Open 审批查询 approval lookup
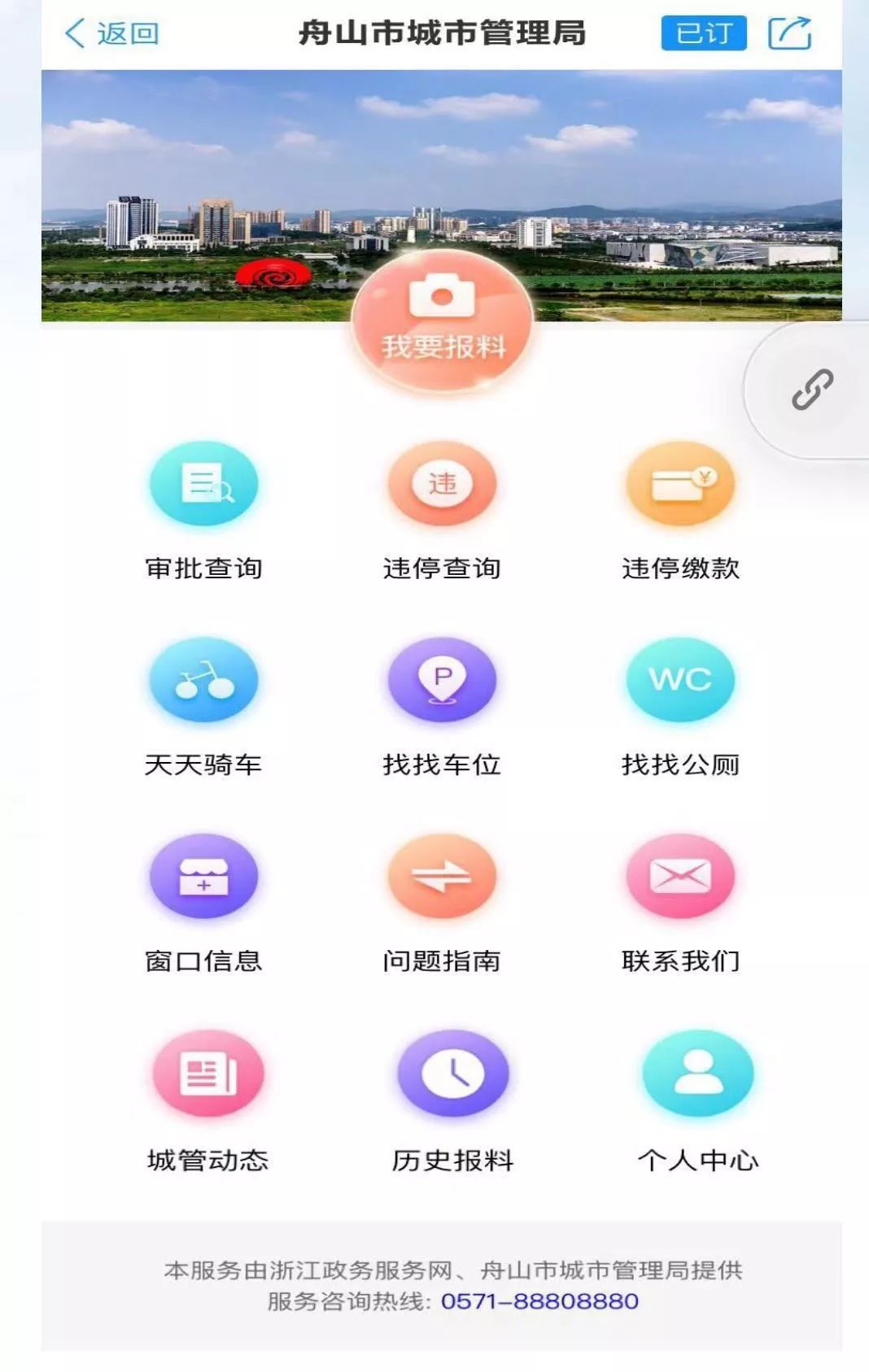The height and width of the screenshot is (1372, 869). click(203, 484)
